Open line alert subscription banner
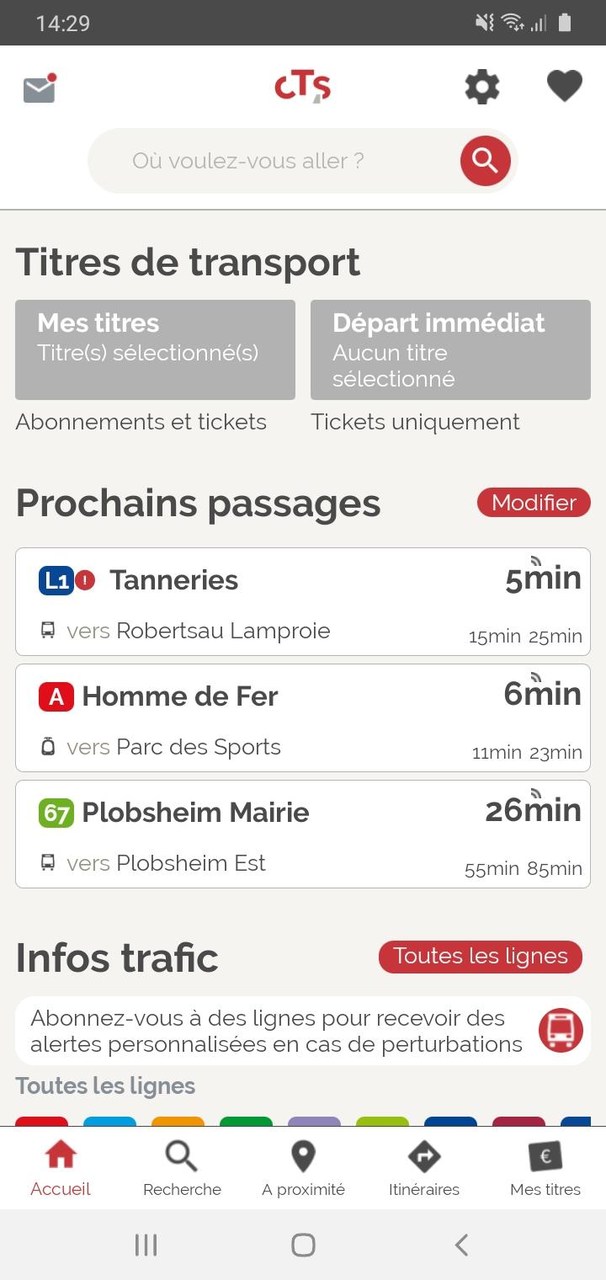The width and height of the screenshot is (606, 1280). pyautogui.click(x=303, y=1031)
